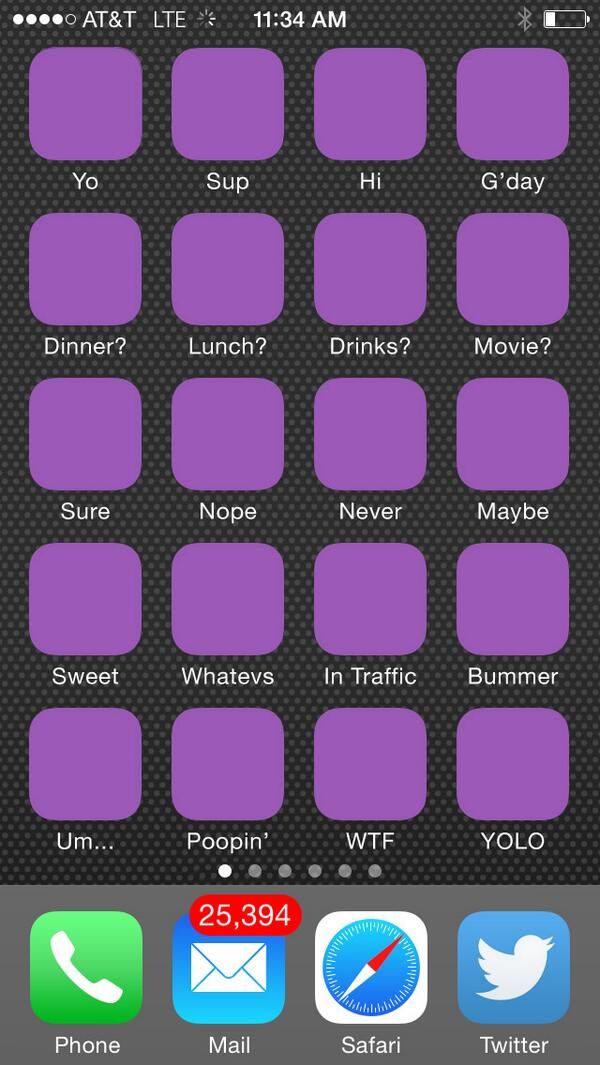Screen dimensions: 600x1065
Task: Open the Maybe app
Action: 513,434
